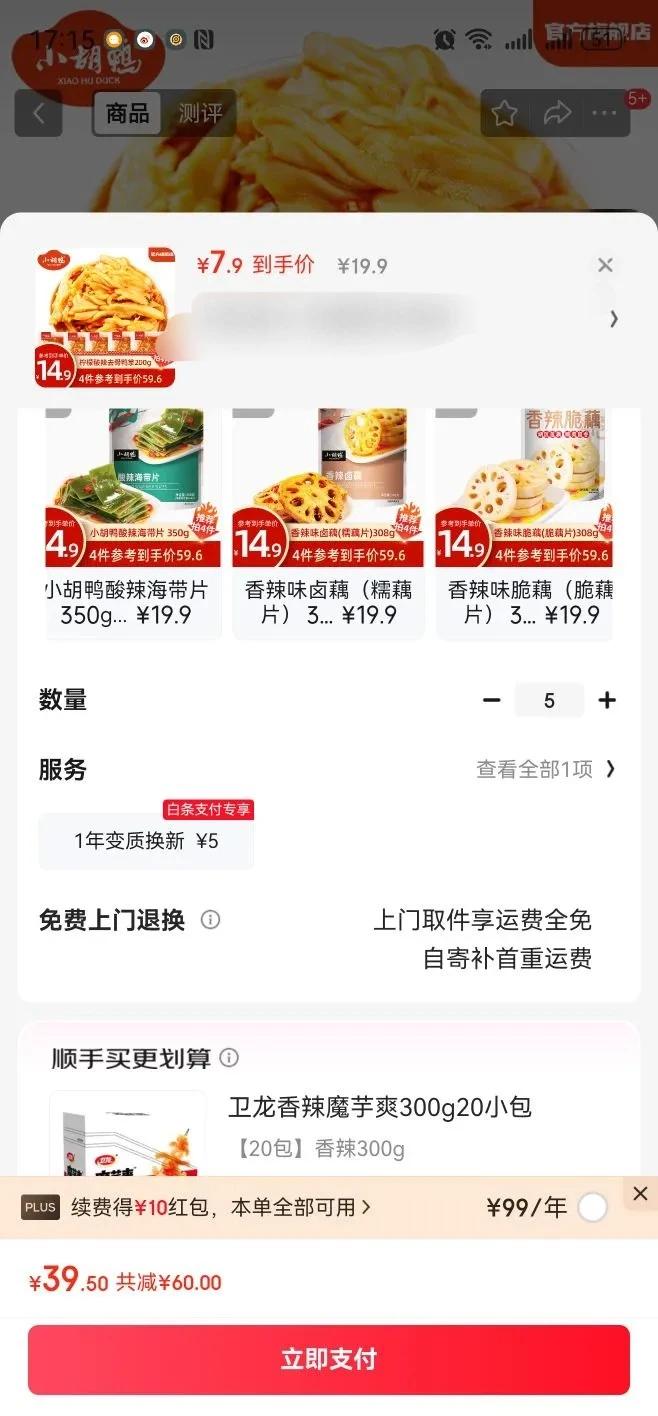Open 卫龙香辣魔芋爽300g20小包 item
Image resolution: width=658 pixels, height=1416 pixels.
(x=380, y=1107)
